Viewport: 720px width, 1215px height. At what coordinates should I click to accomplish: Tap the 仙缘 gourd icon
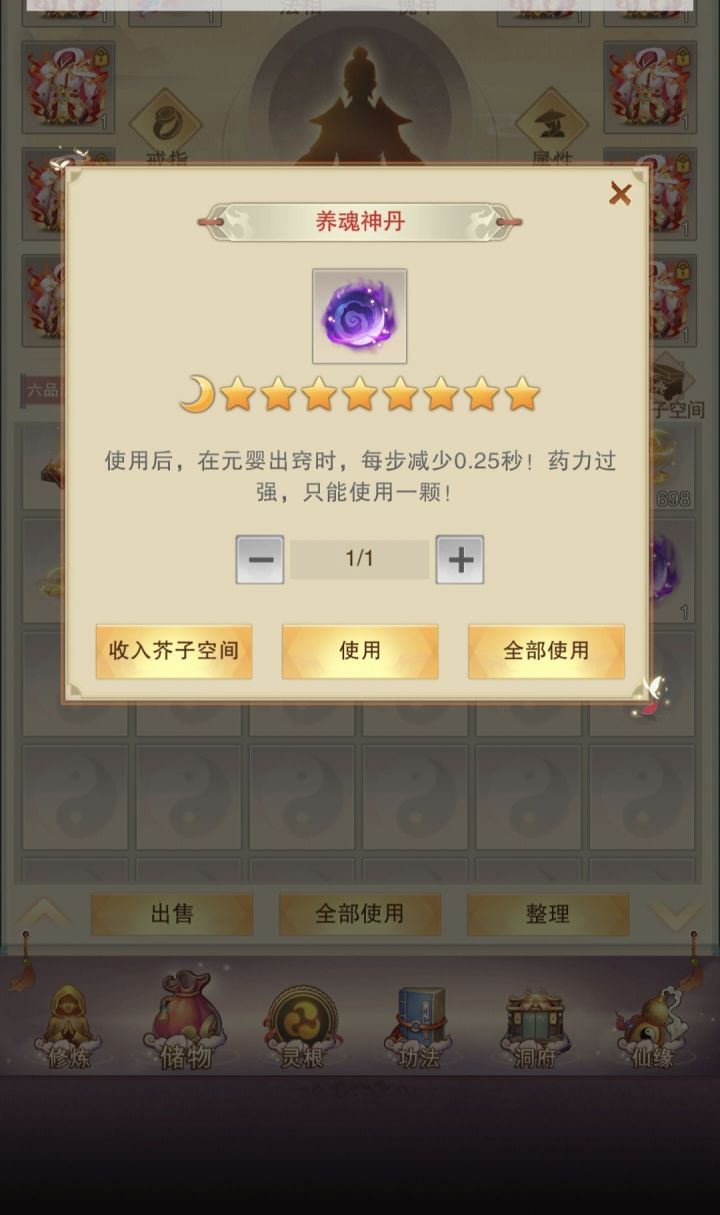tap(650, 1022)
